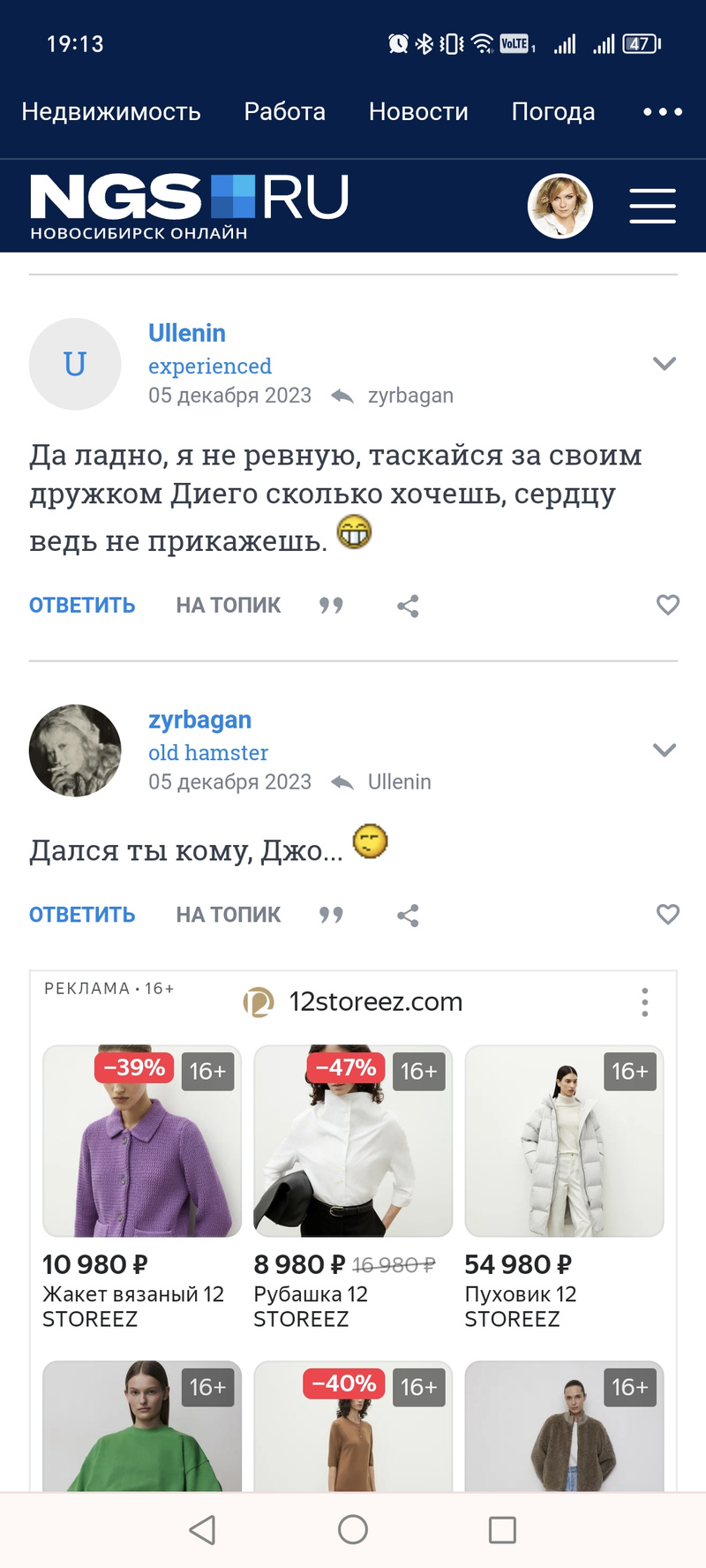Open the Жакет вязаный 12 STOREEZ ad card

tap(141, 1183)
